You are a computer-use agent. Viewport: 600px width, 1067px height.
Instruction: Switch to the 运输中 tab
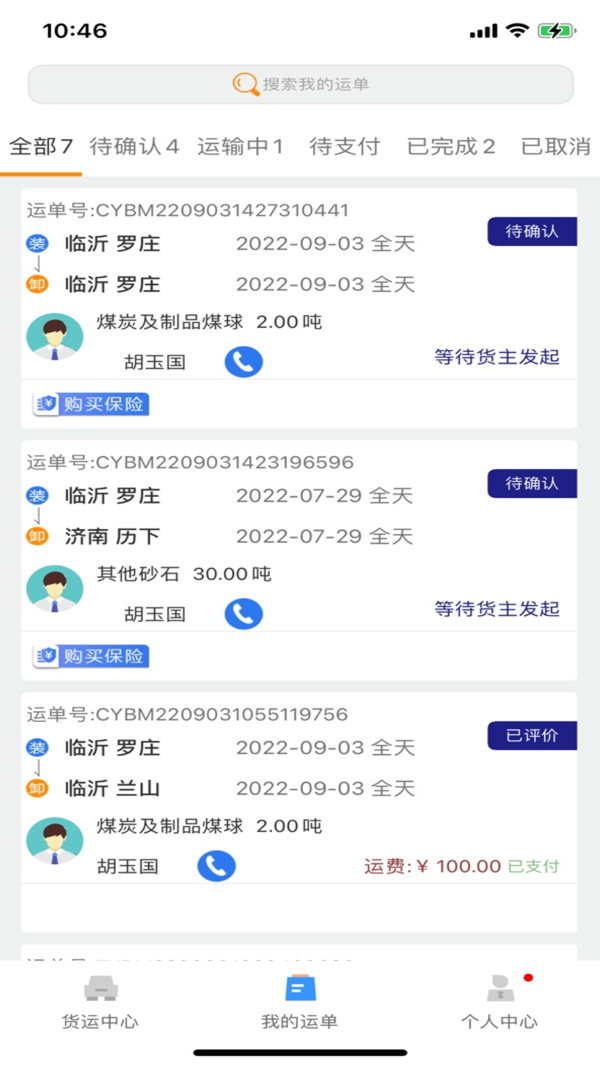coord(240,146)
